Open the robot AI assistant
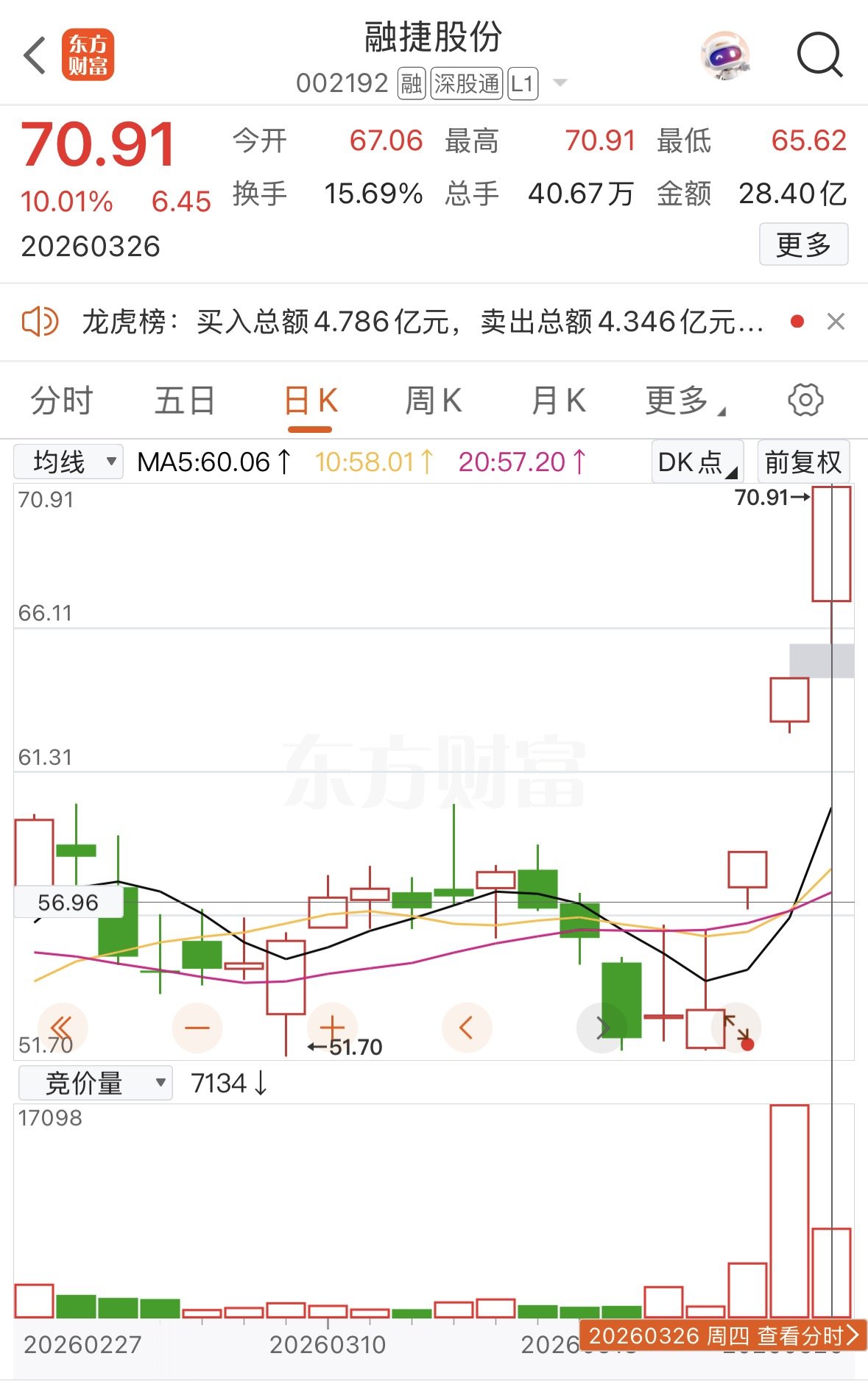The height and width of the screenshot is (1384, 868). pyautogui.click(x=724, y=55)
